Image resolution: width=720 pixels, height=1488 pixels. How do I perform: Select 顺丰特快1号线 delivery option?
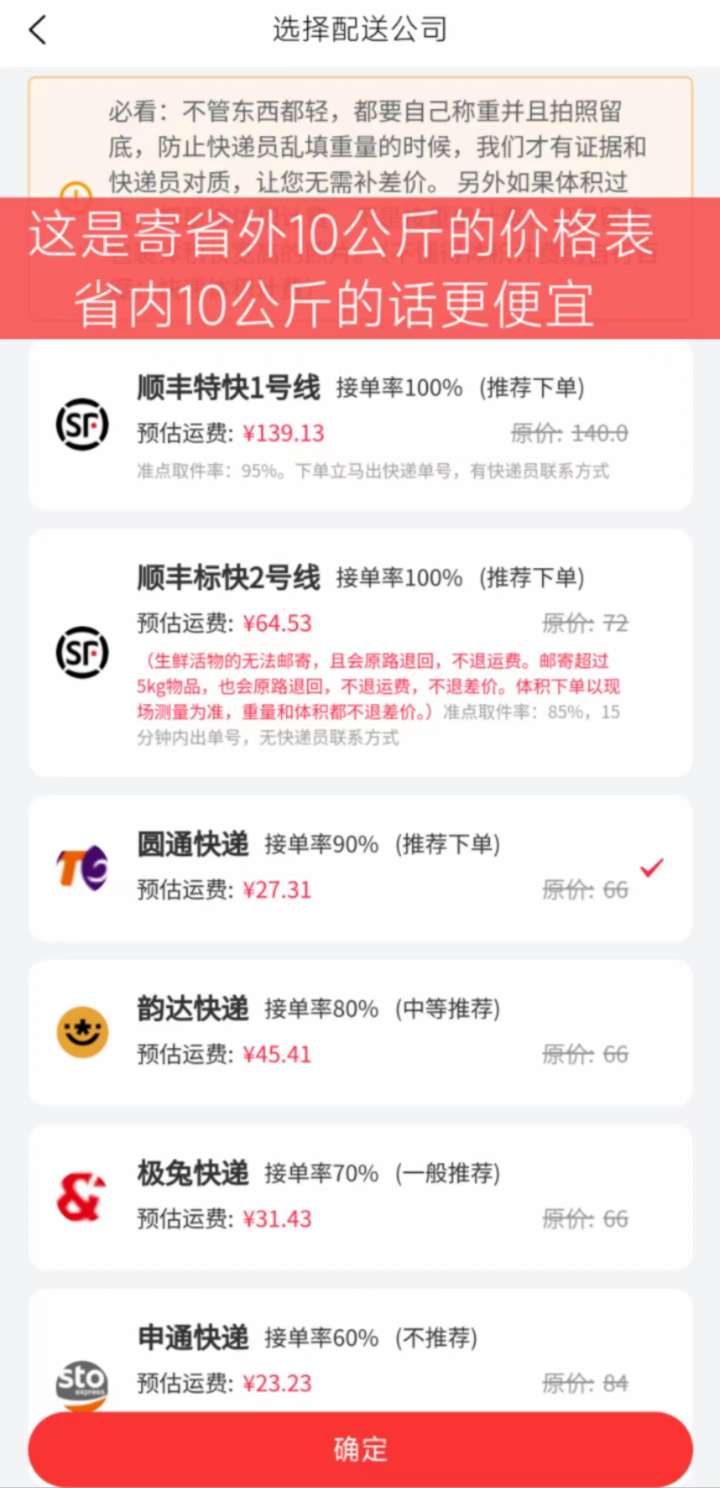(x=360, y=425)
